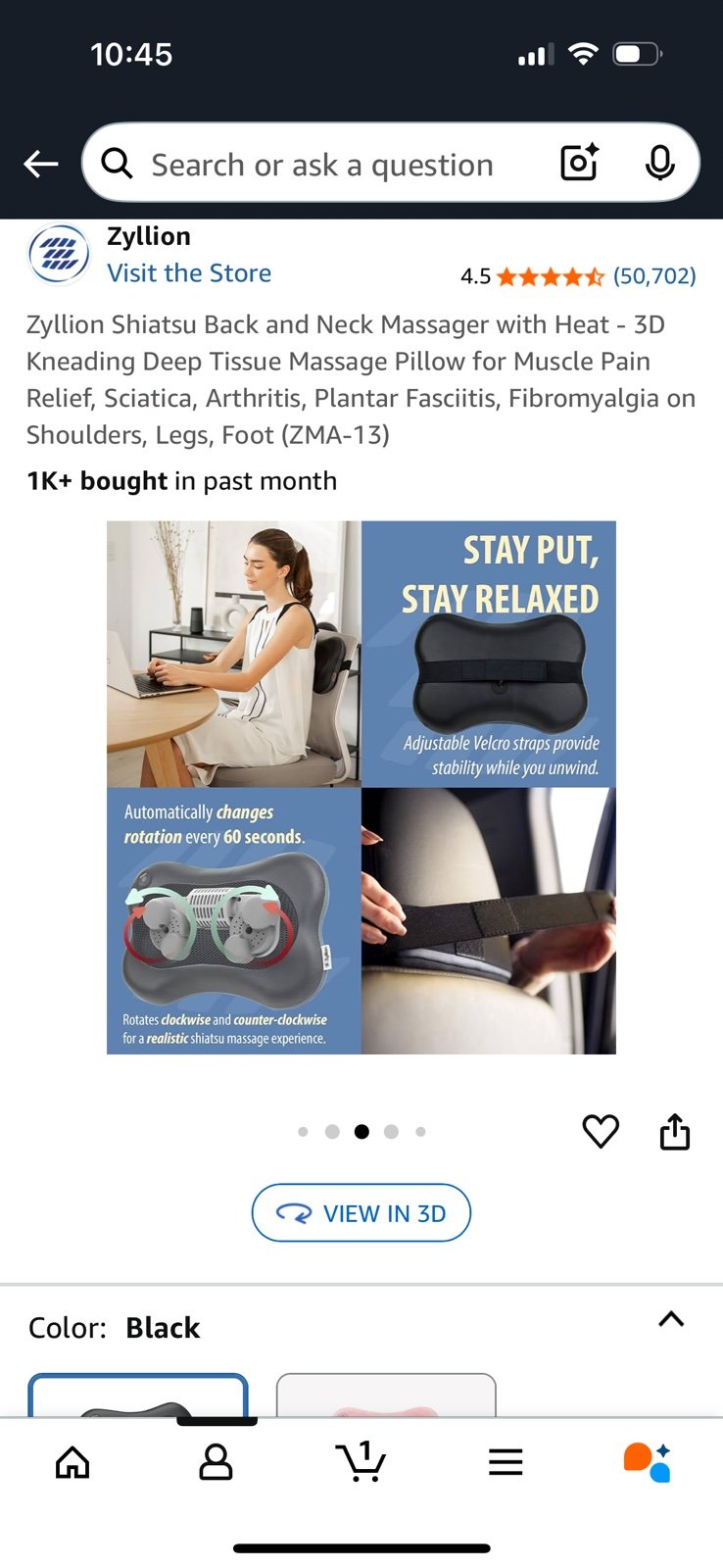Start voice search with the microphone

point(660,163)
